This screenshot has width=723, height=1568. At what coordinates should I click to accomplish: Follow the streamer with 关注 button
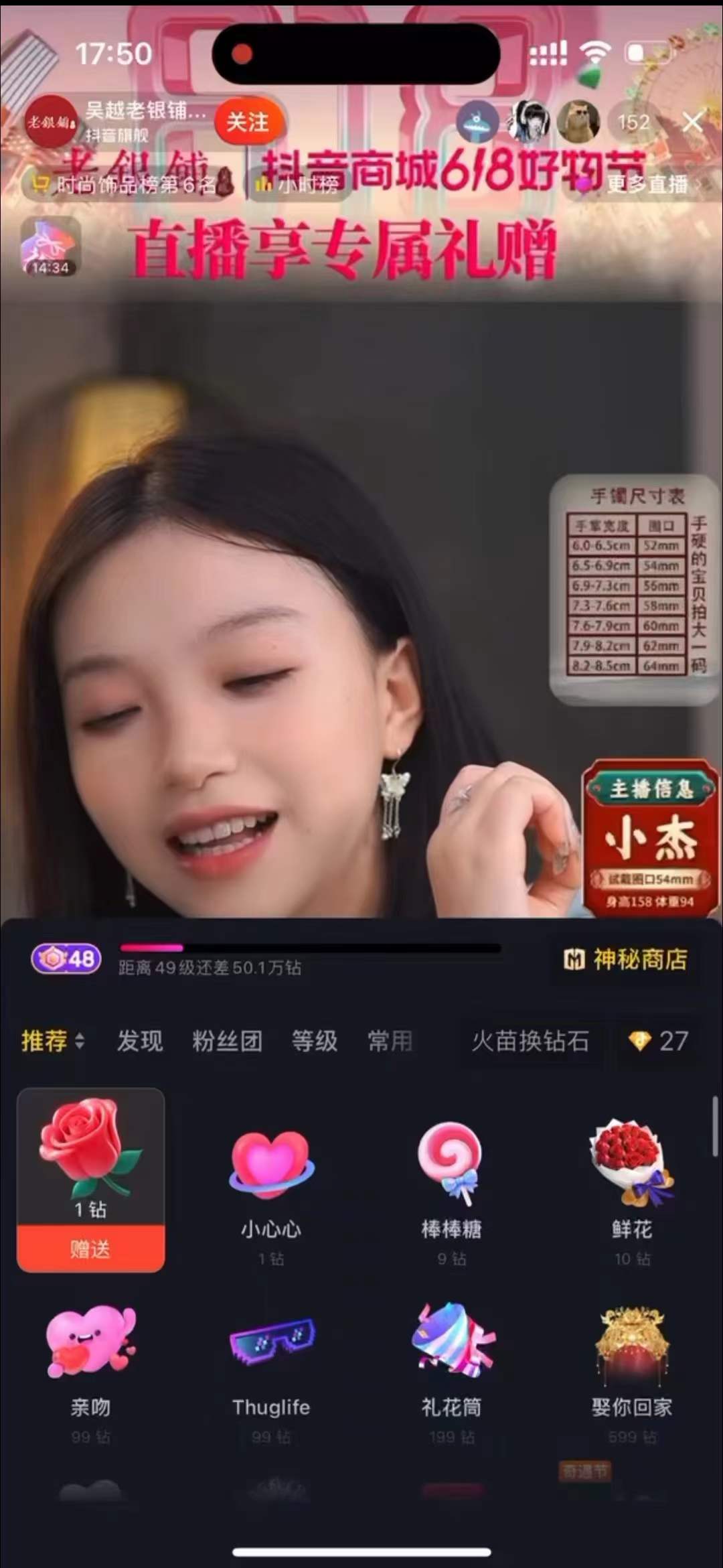[248, 123]
